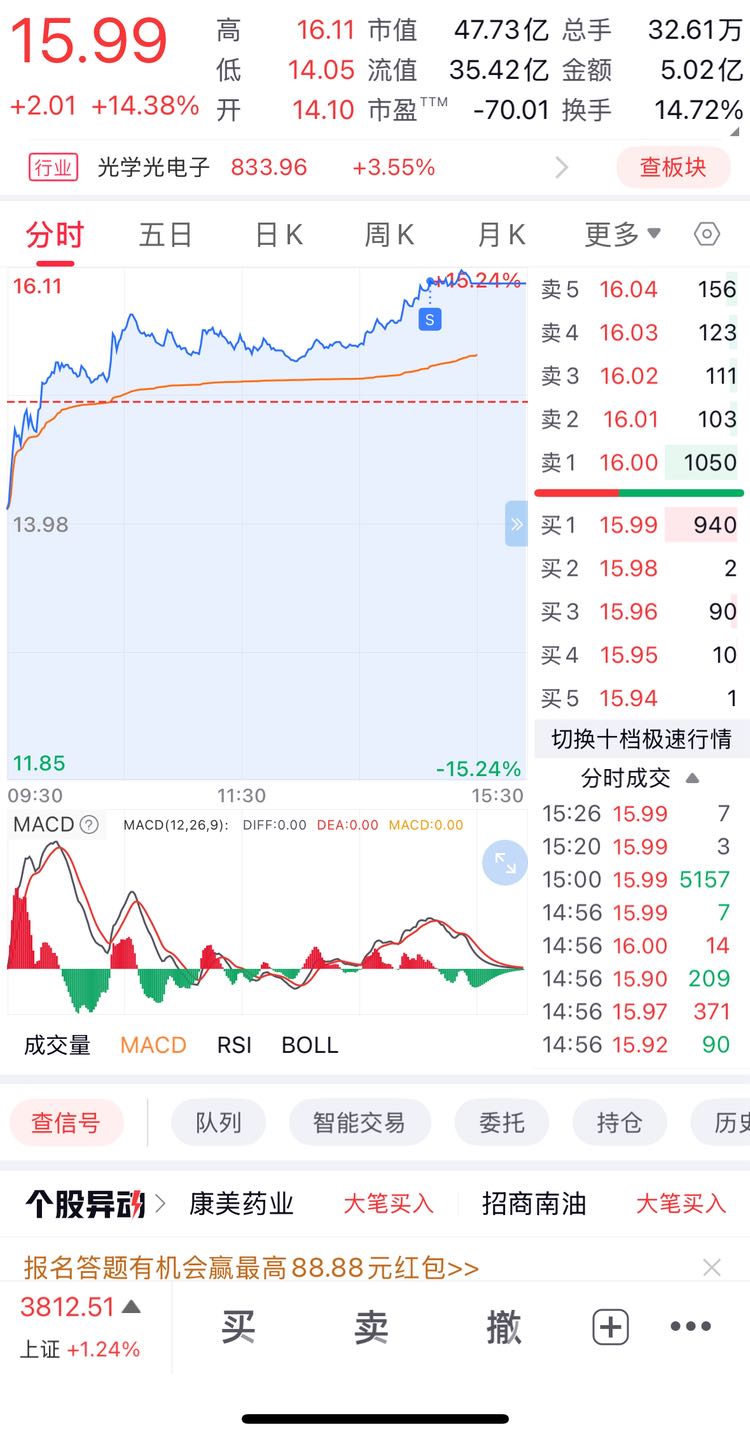750x1439 pixels.
Task: Expand the chart to fullscreen
Action: [x=505, y=863]
